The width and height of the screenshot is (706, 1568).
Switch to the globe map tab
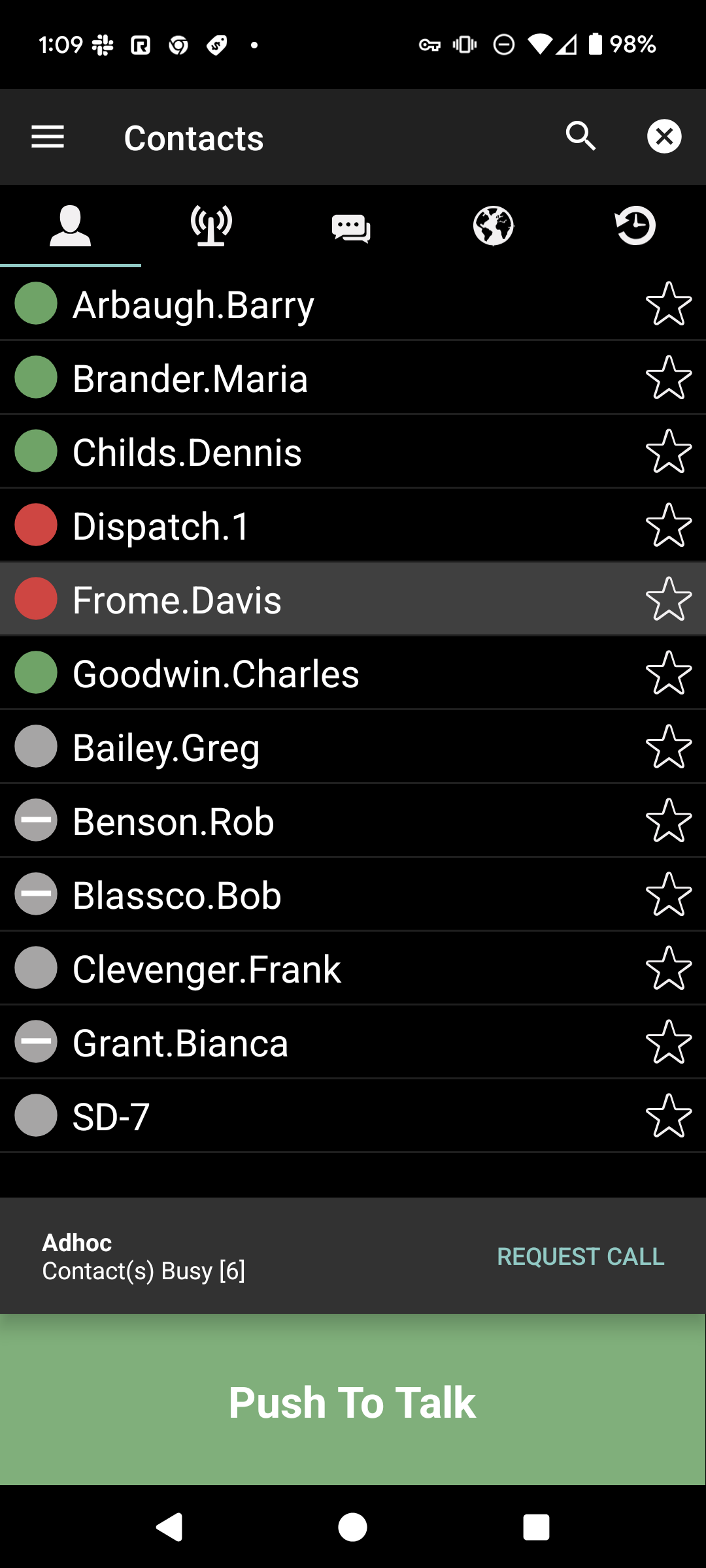coord(494,226)
